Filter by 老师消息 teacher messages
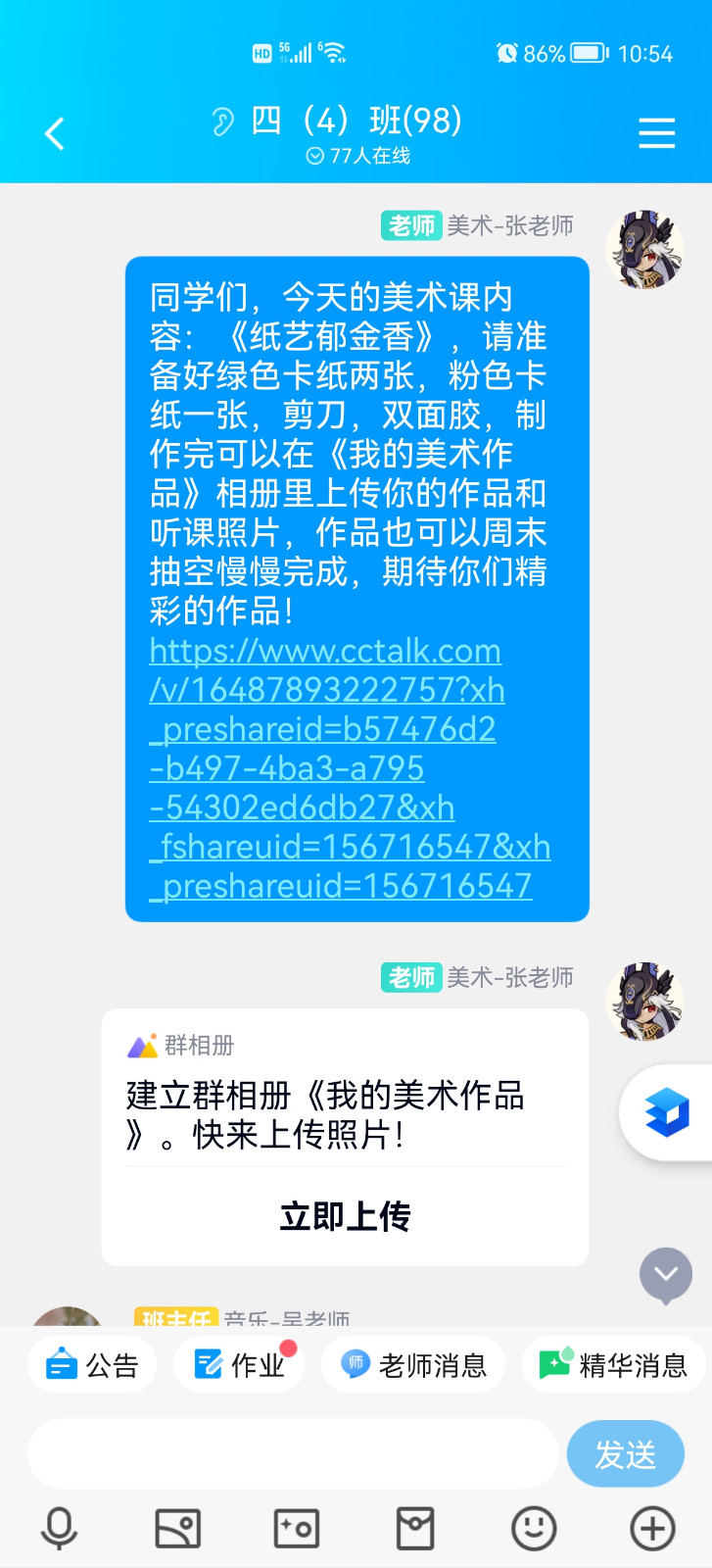Image resolution: width=712 pixels, height=1568 pixels. coord(413,1364)
